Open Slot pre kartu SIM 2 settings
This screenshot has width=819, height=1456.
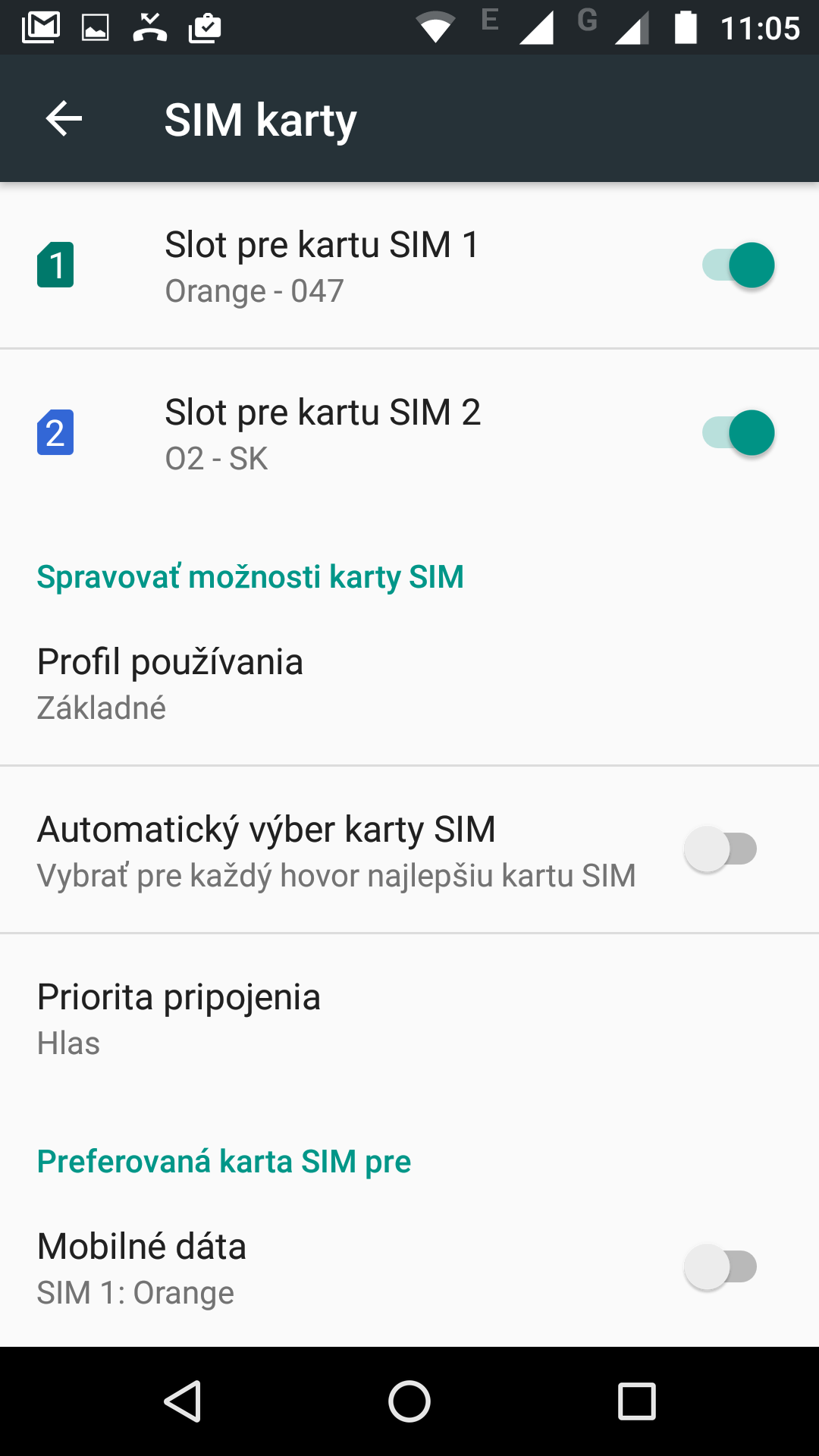coord(409,433)
